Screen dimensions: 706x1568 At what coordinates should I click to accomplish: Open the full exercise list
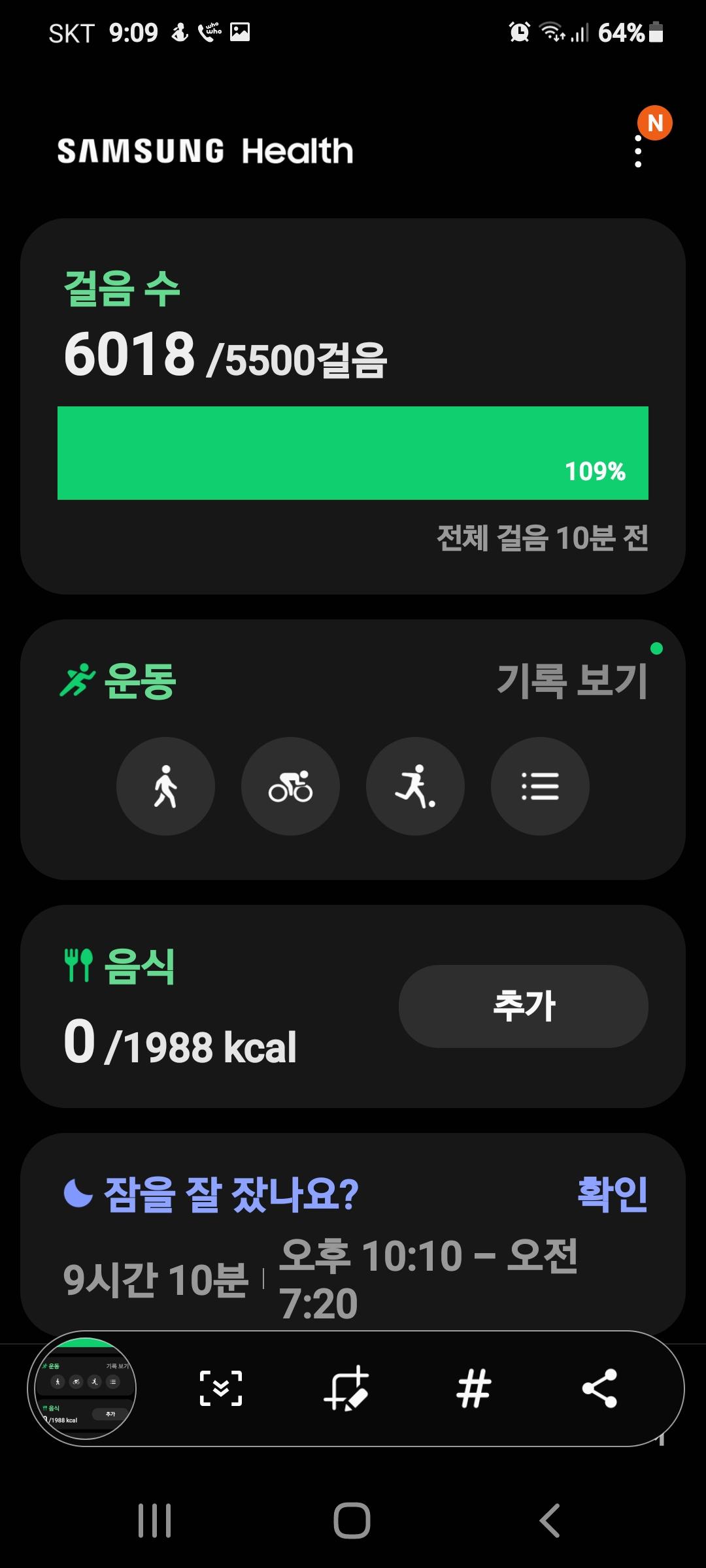click(540, 786)
